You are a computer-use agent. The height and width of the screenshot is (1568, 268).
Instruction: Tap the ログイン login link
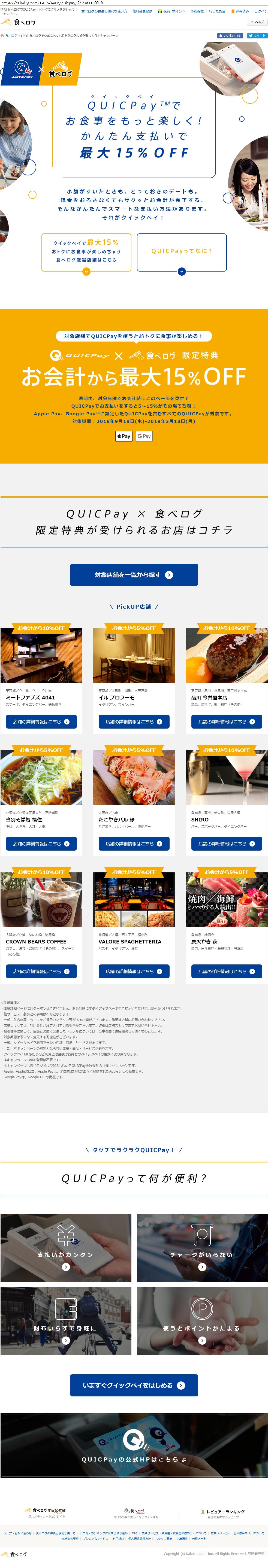(x=260, y=11)
